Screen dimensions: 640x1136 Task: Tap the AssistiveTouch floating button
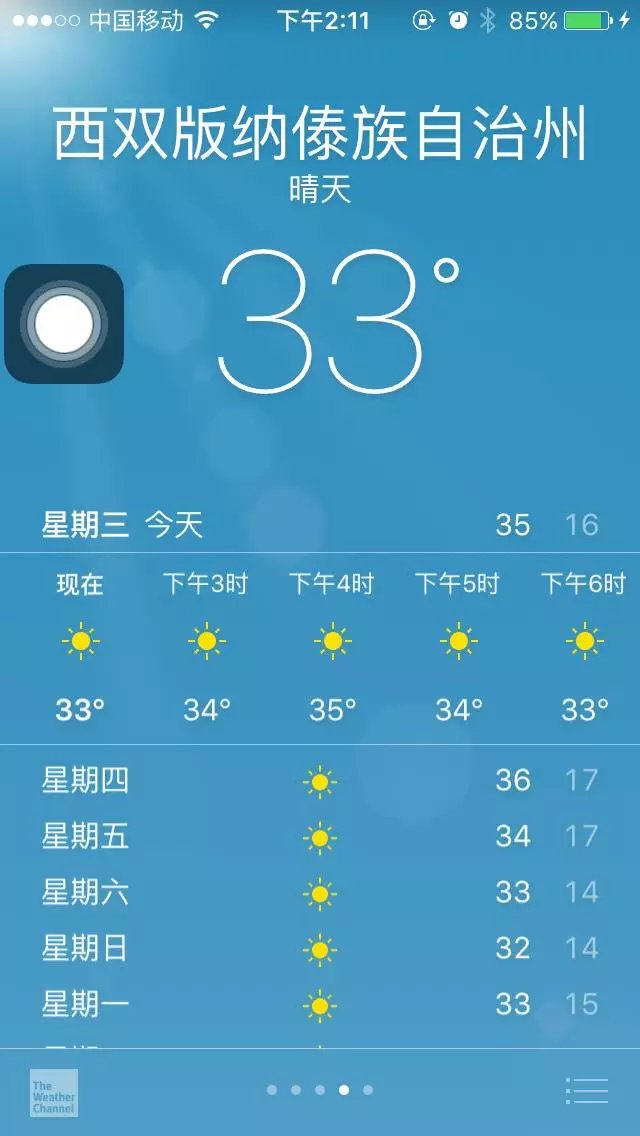pos(64,324)
